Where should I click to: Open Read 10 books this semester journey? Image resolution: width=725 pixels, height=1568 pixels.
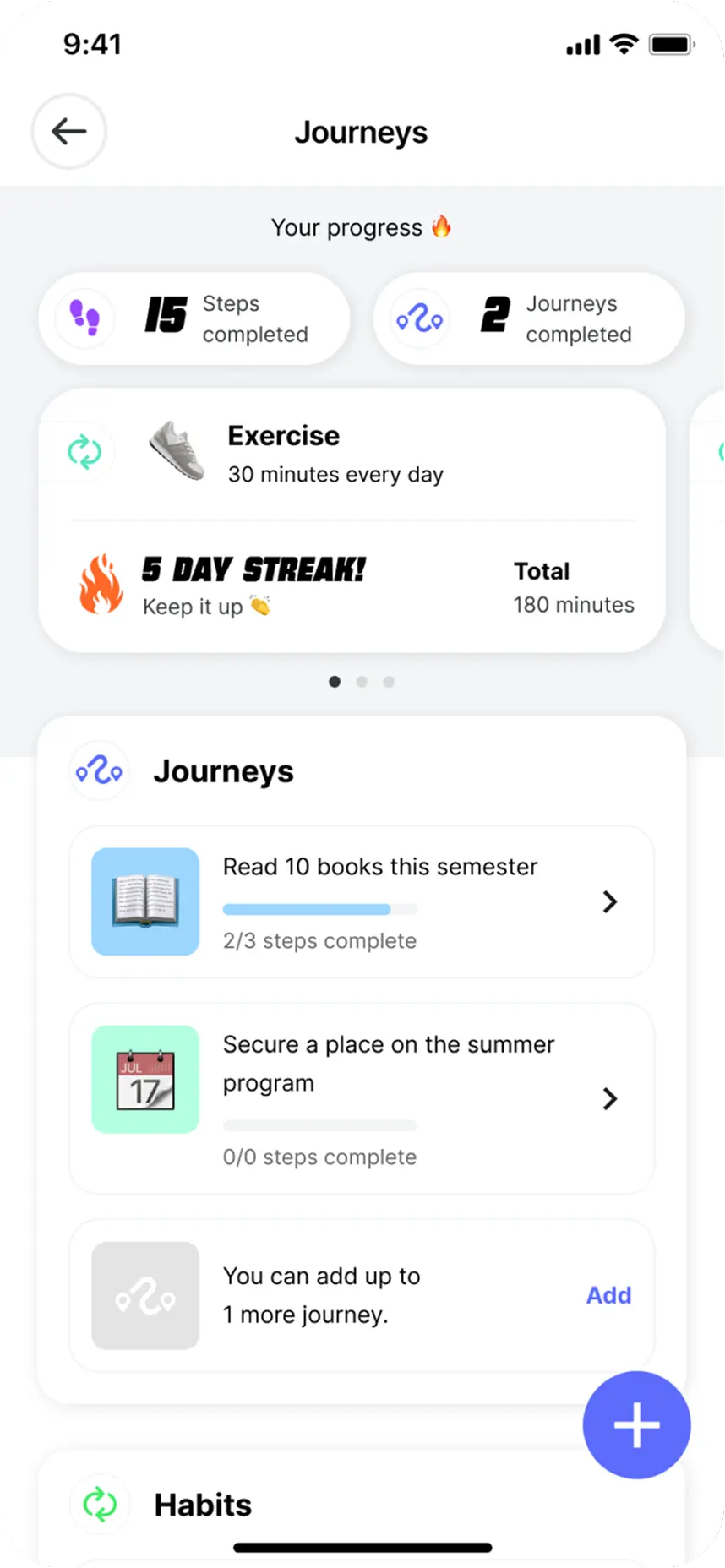362,901
